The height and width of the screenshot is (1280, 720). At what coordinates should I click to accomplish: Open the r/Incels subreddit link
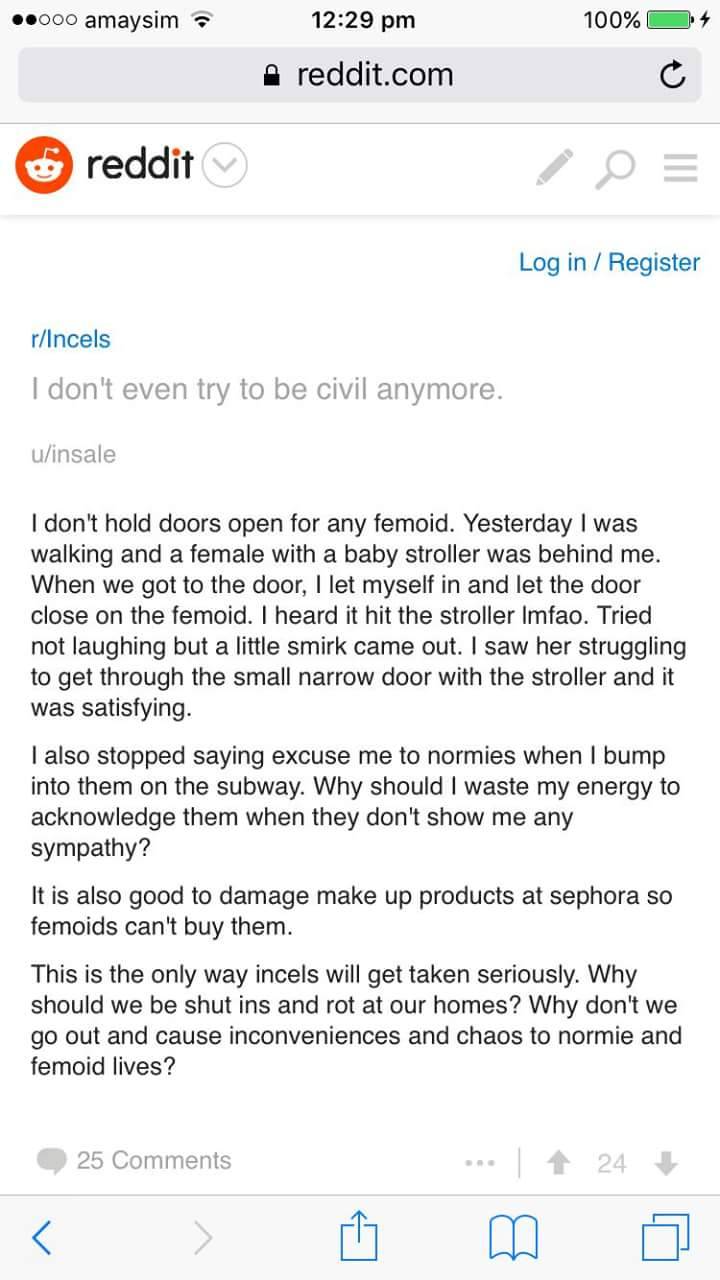point(70,339)
